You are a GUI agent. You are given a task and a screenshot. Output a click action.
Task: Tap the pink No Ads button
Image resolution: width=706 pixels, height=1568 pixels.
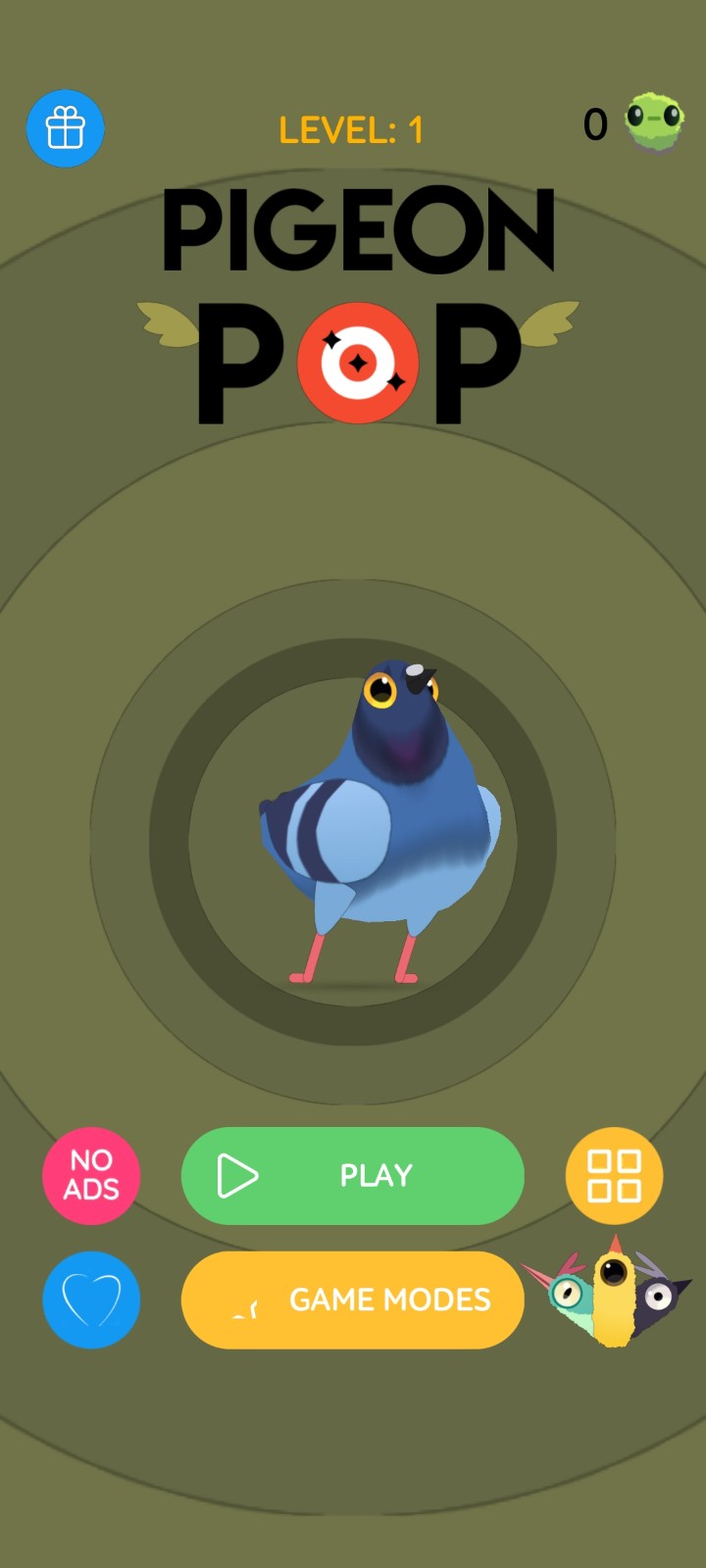91,1175
